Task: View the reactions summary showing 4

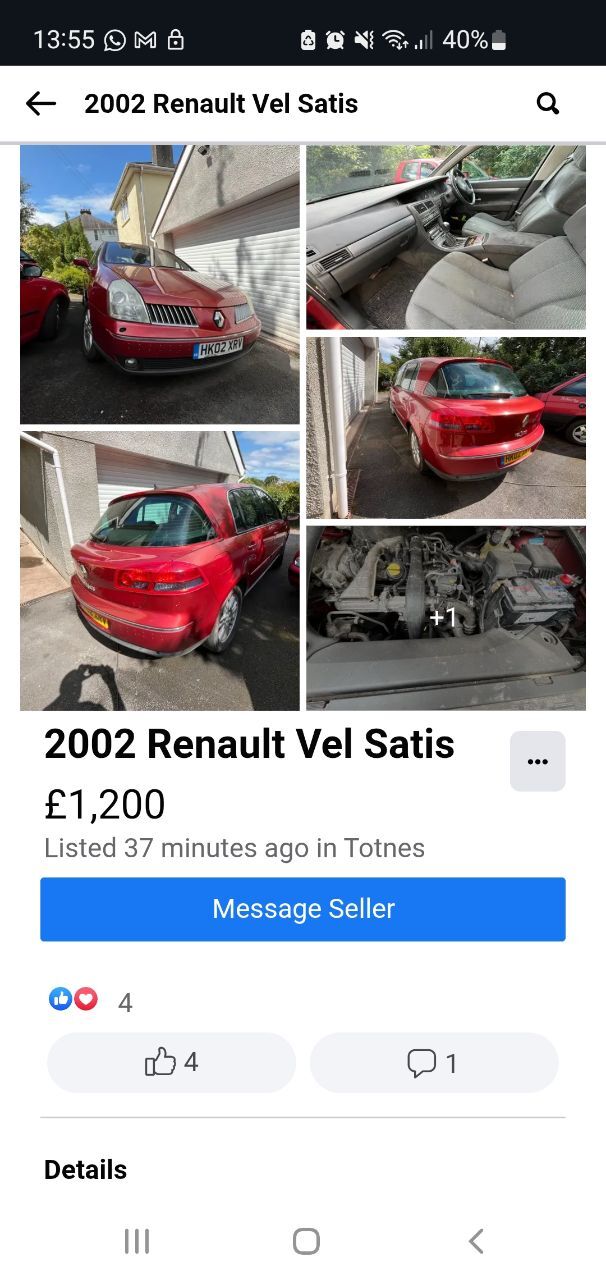Action: pyautogui.click(x=90, y=1000)
